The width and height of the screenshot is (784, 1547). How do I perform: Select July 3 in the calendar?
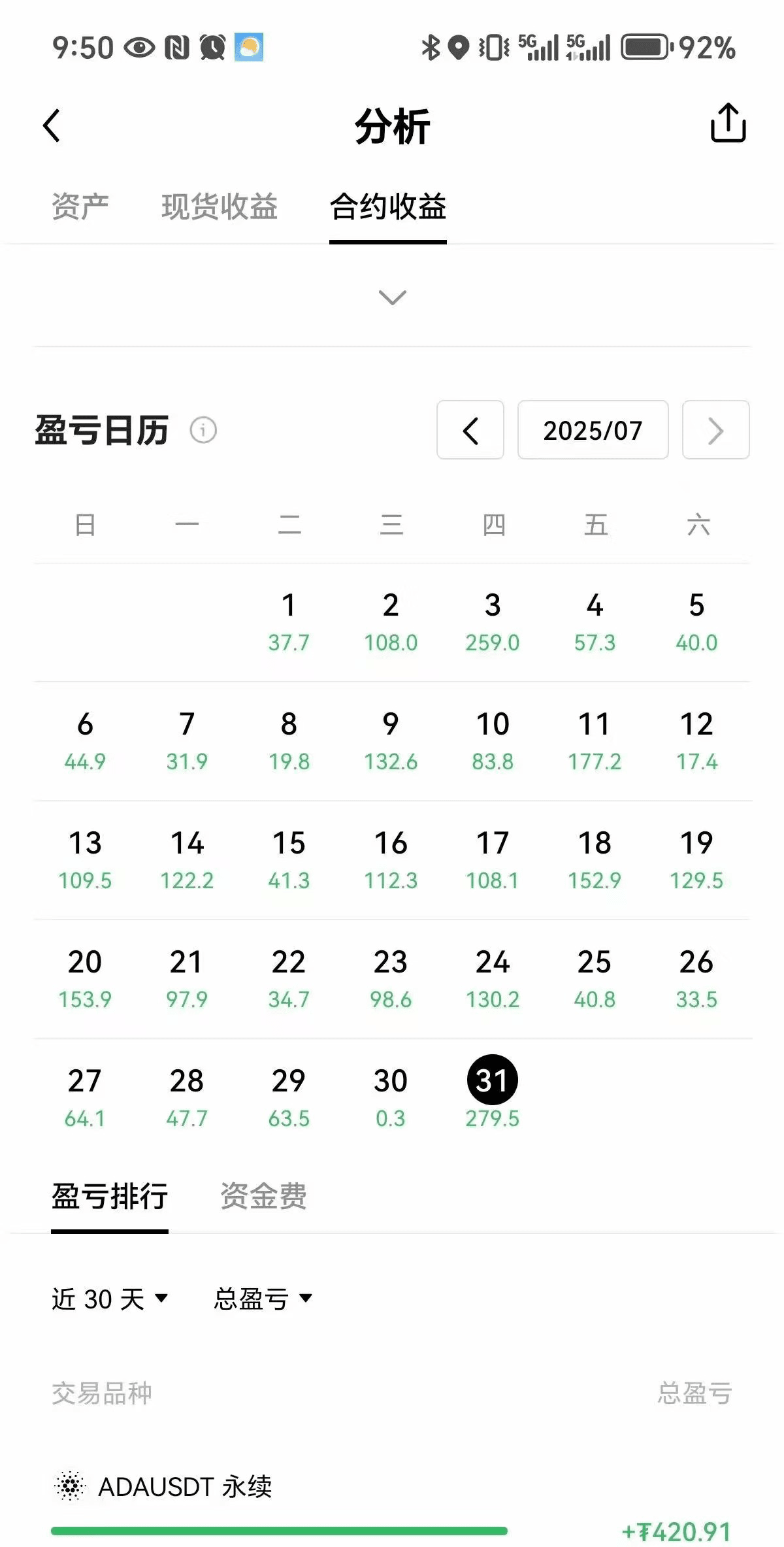coord(493,622)
